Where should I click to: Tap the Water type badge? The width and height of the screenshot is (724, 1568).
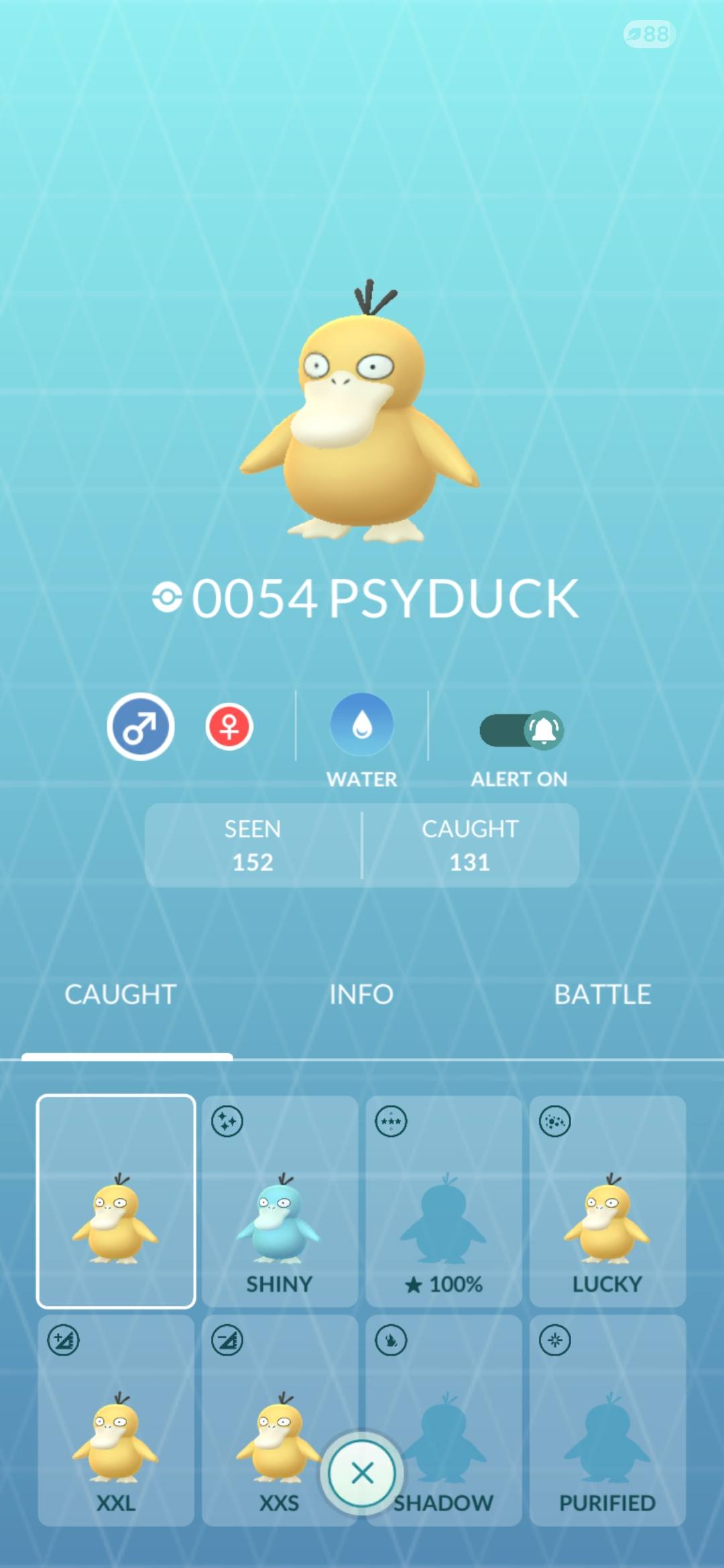click(x=362, y=725)
